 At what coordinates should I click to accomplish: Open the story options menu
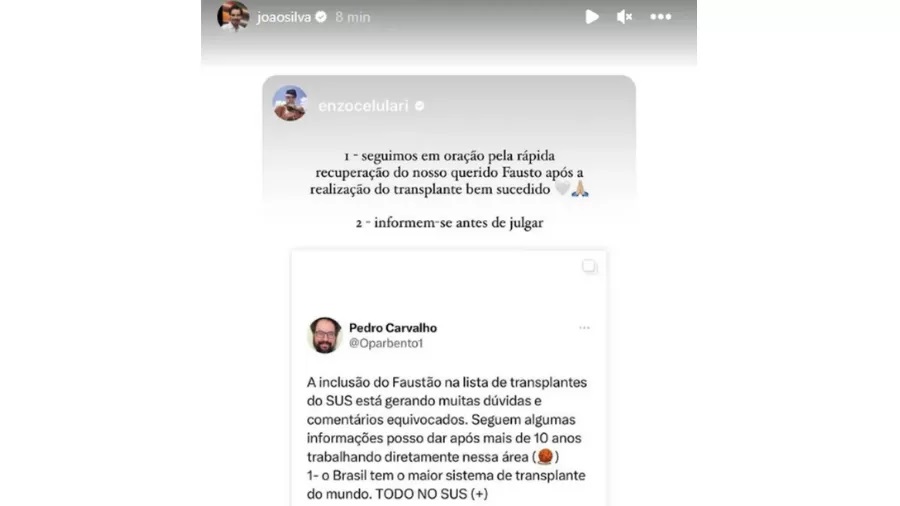661,17
